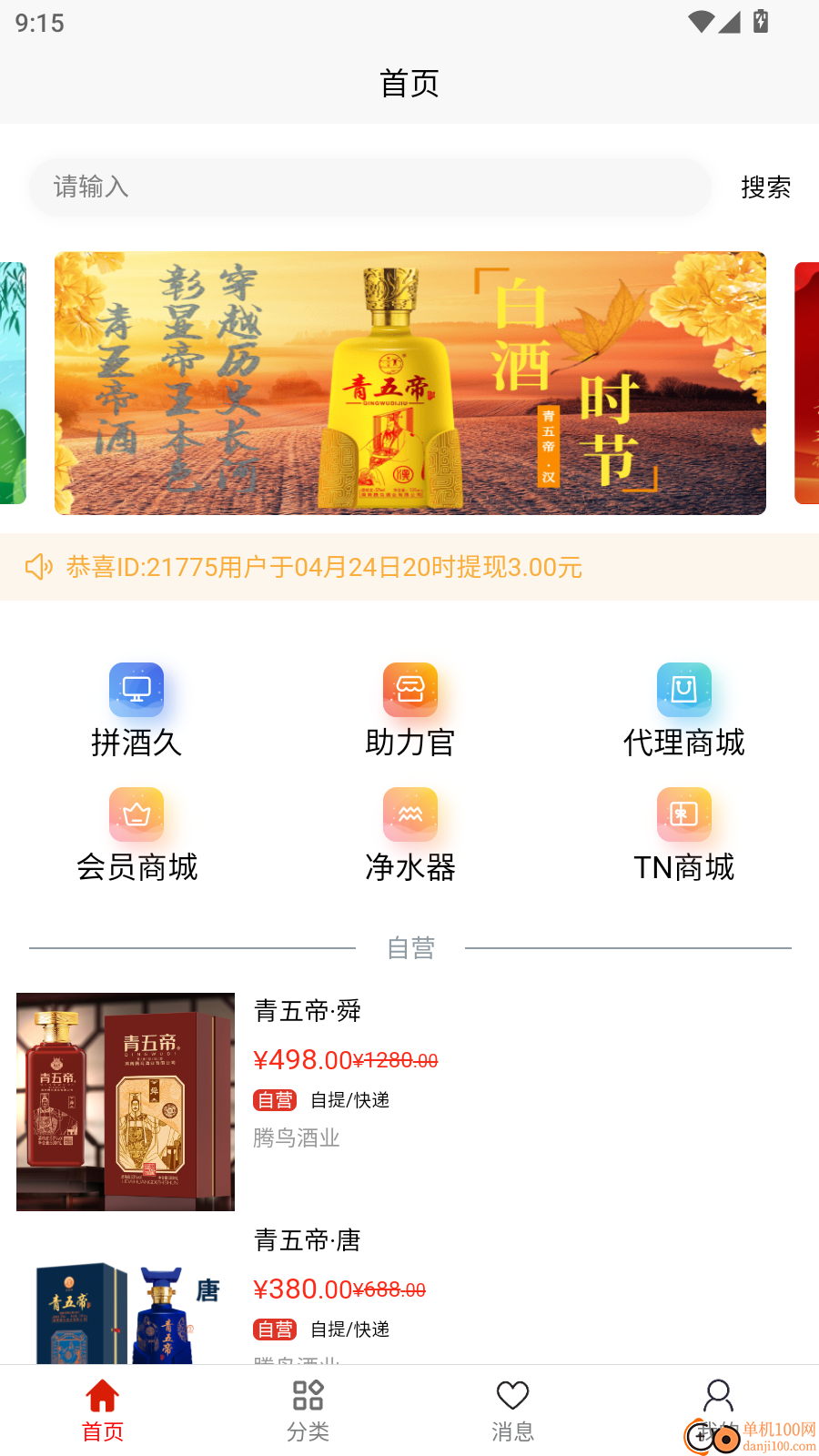This screenshot has width=819, height=1456.
Task: Tap the Wi-Fi status bar icon
Action: [x=698, y=23]
